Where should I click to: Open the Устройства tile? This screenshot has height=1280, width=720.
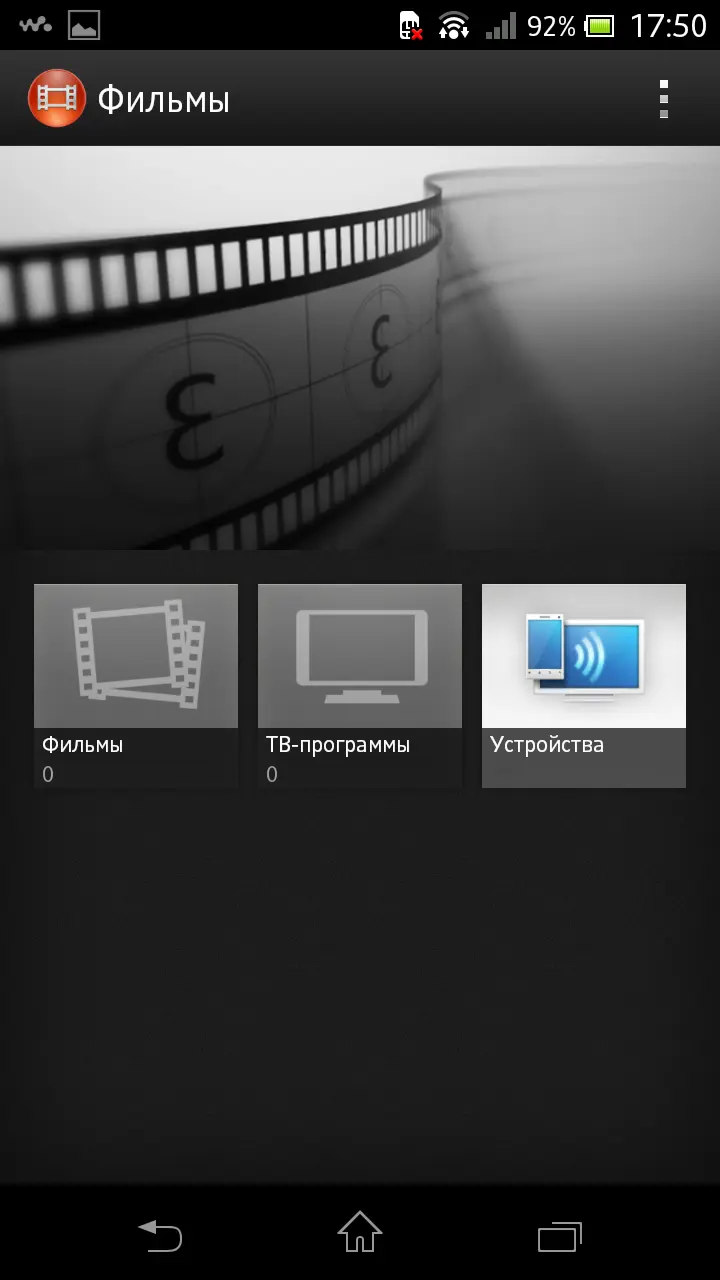point(584,686)
